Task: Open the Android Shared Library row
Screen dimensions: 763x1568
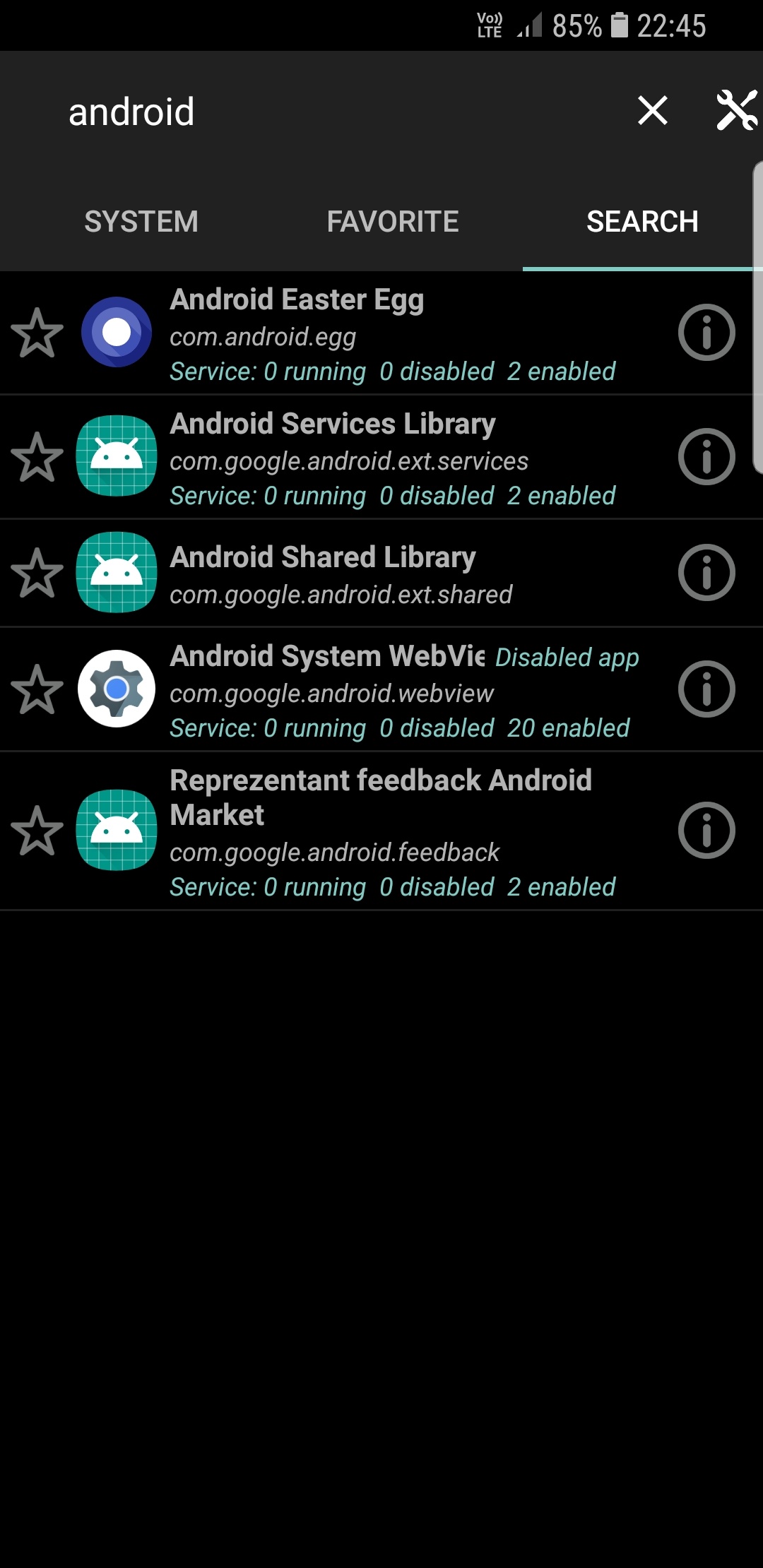Action: pyautogui.click(x=396, y=574)
